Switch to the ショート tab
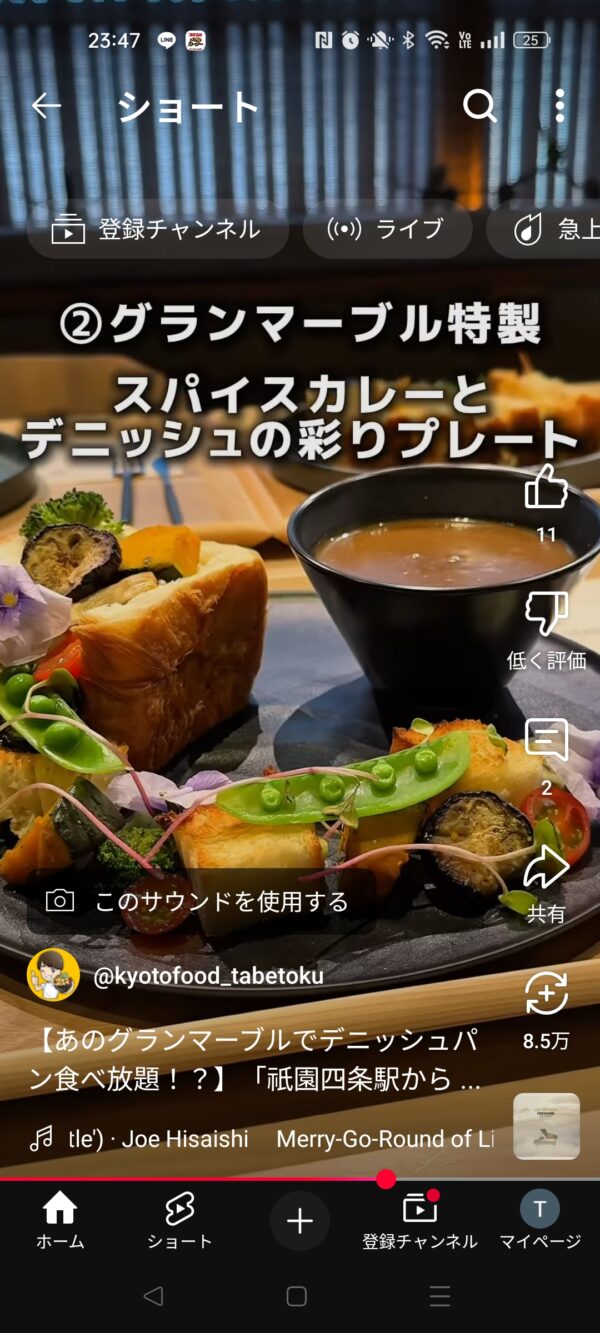The width and height of the screenshot is (600, 1333). [x=179, y=1220]
